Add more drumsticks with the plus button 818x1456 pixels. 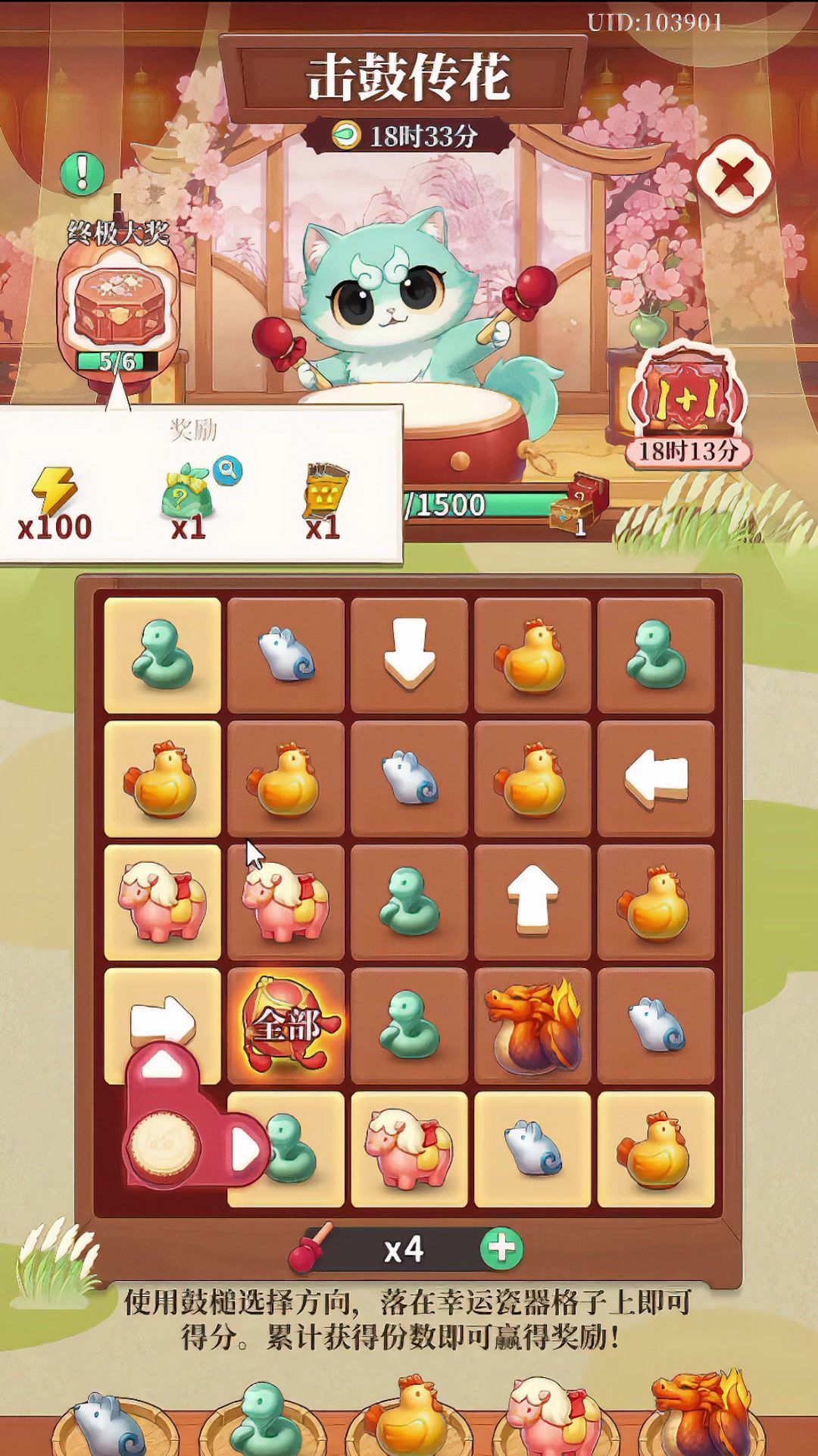tap(501, 1248)
